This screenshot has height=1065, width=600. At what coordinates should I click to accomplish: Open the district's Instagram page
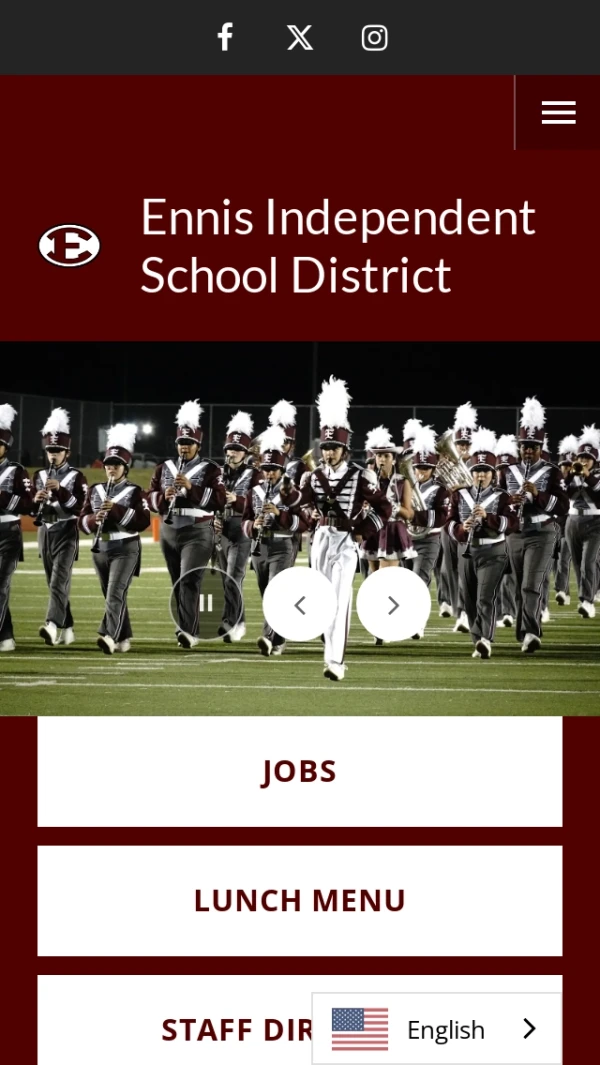click(x=374, y=38)
